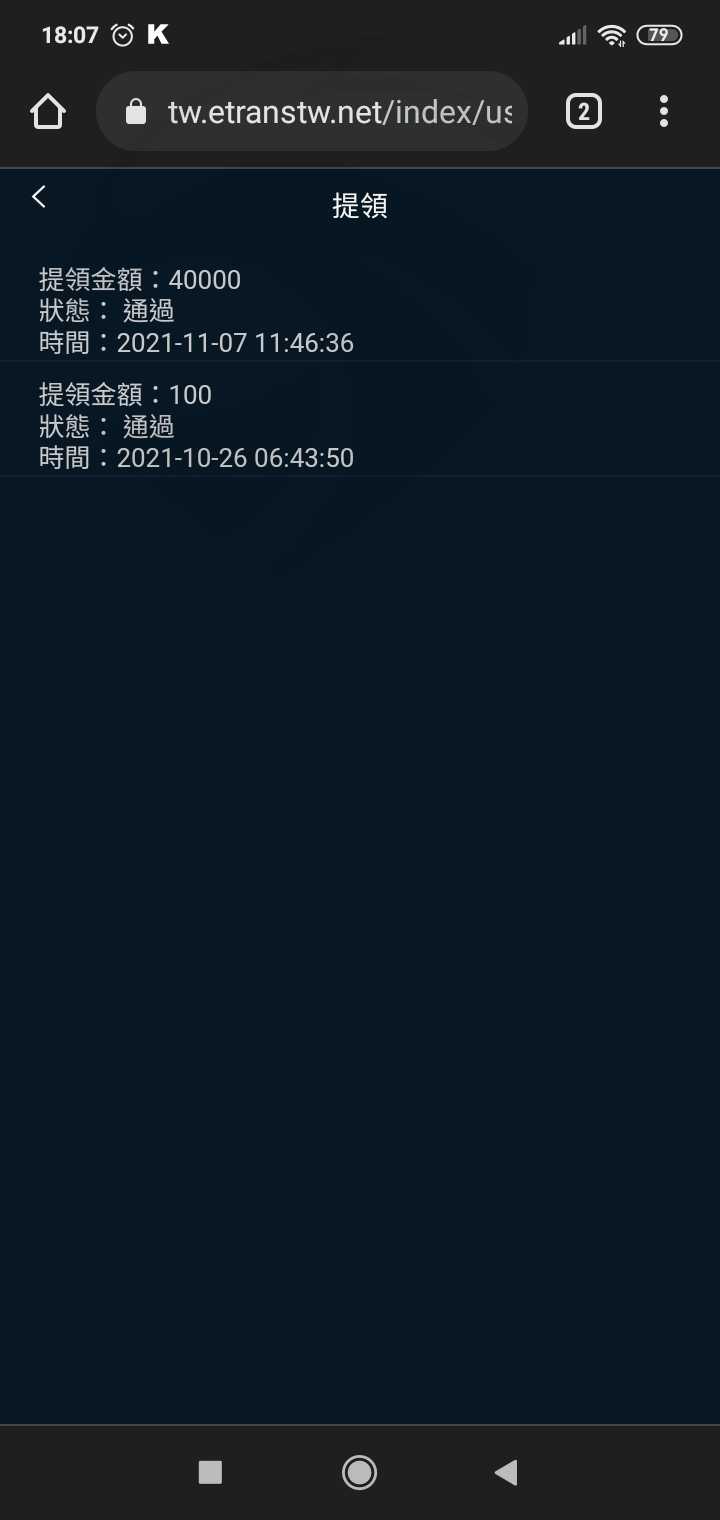Open the browser three-dot menu
Viewport: 720px width, 1520px height.
[x=664, y=111]
